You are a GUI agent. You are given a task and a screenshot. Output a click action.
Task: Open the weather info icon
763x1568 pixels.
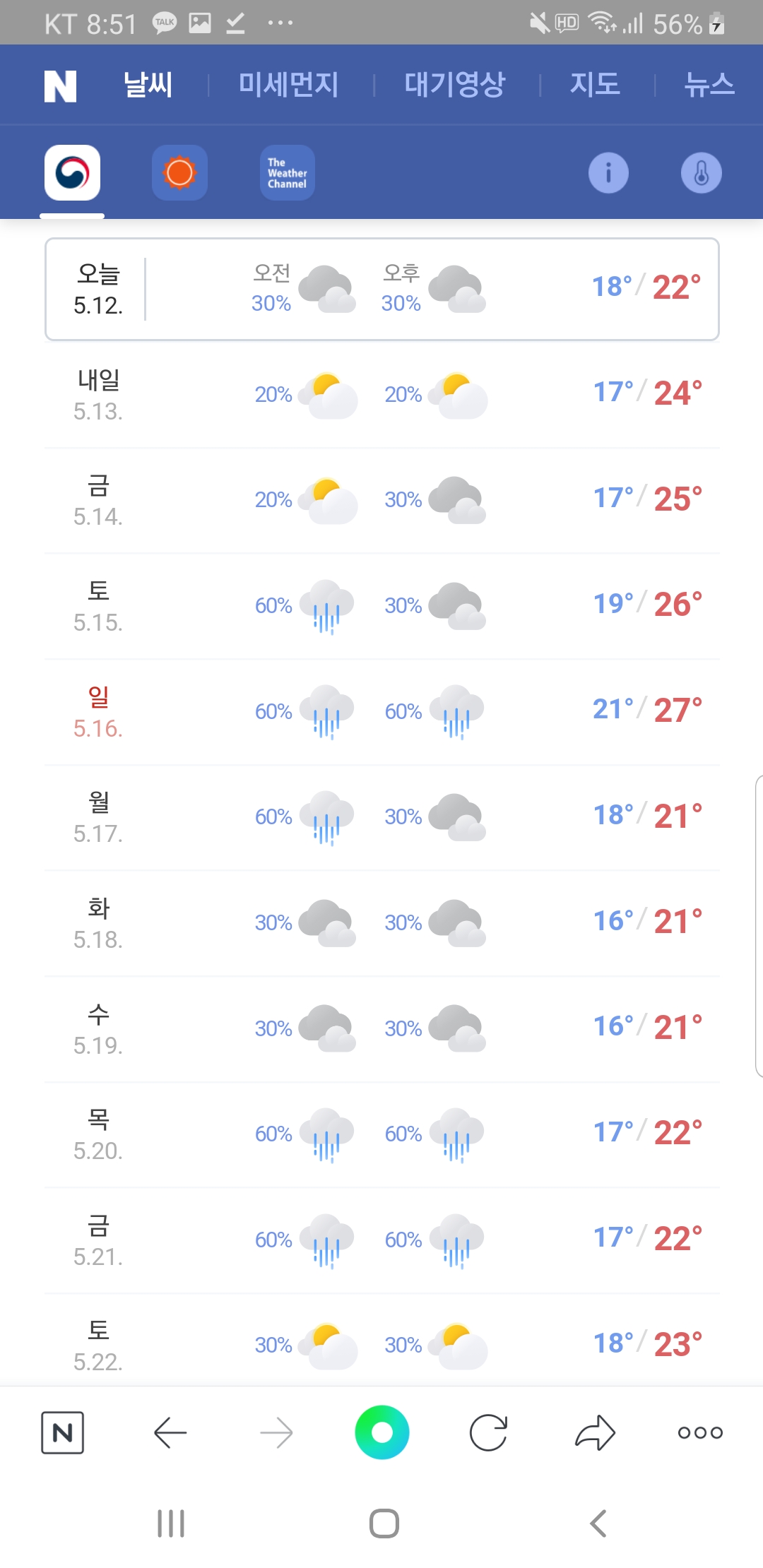(608, 173)
